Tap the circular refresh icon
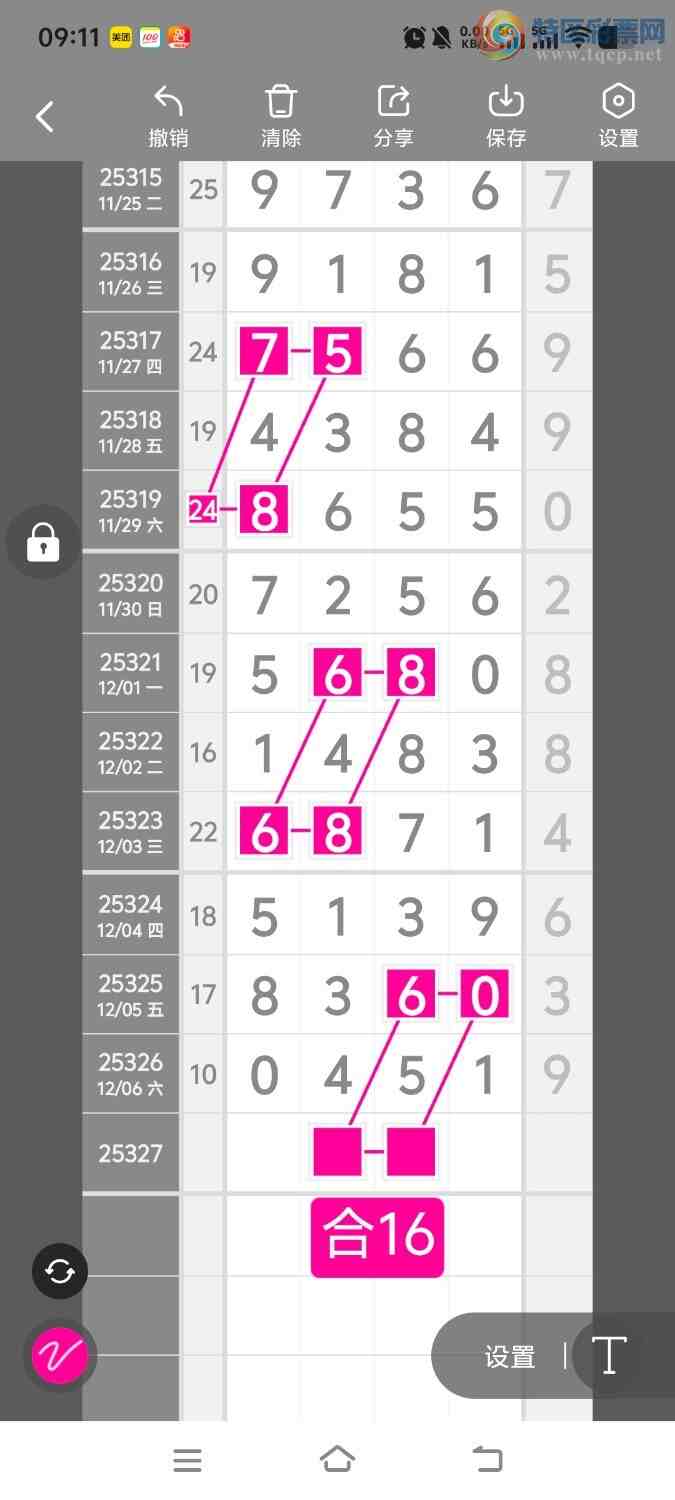675x1500 pixels. click(60, 1271)
